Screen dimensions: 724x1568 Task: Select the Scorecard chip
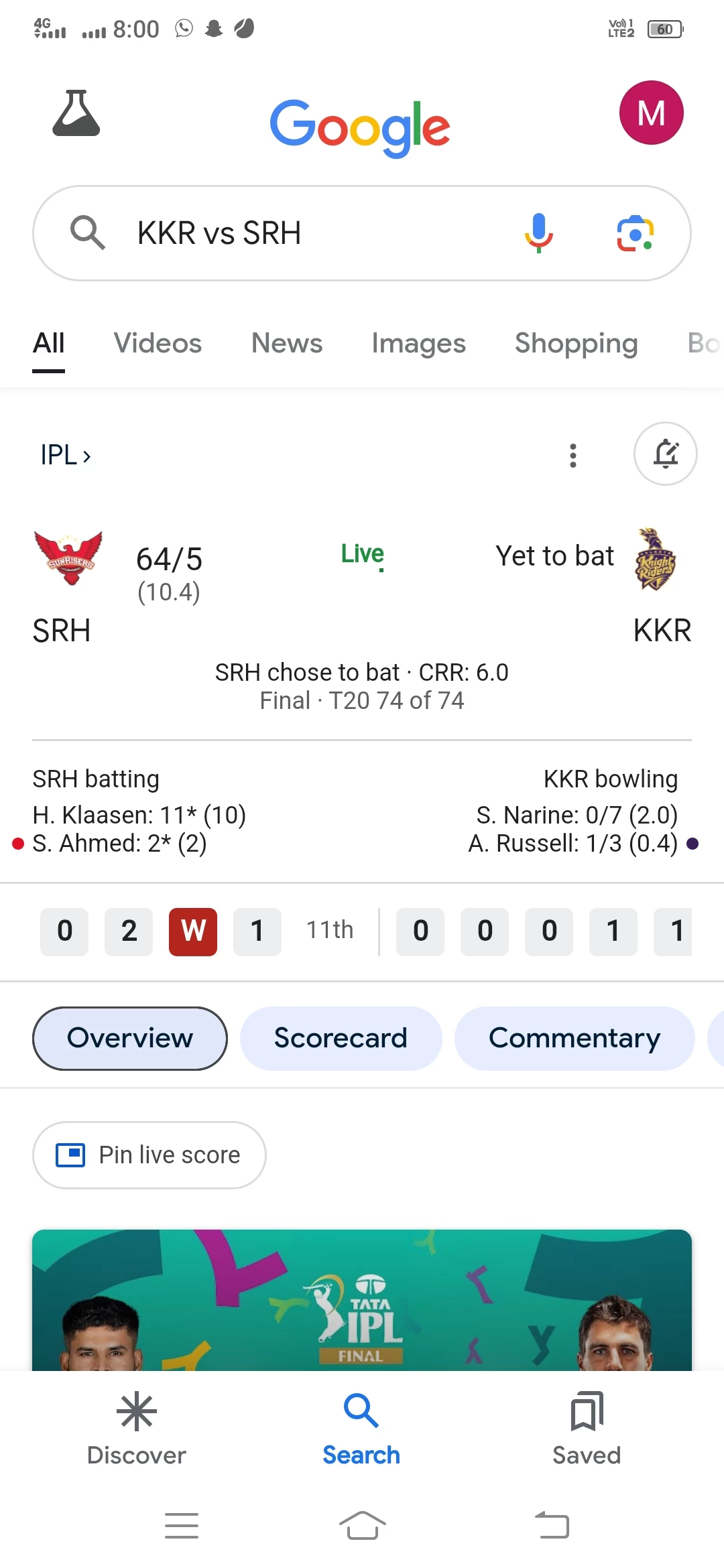point(341,1038)
